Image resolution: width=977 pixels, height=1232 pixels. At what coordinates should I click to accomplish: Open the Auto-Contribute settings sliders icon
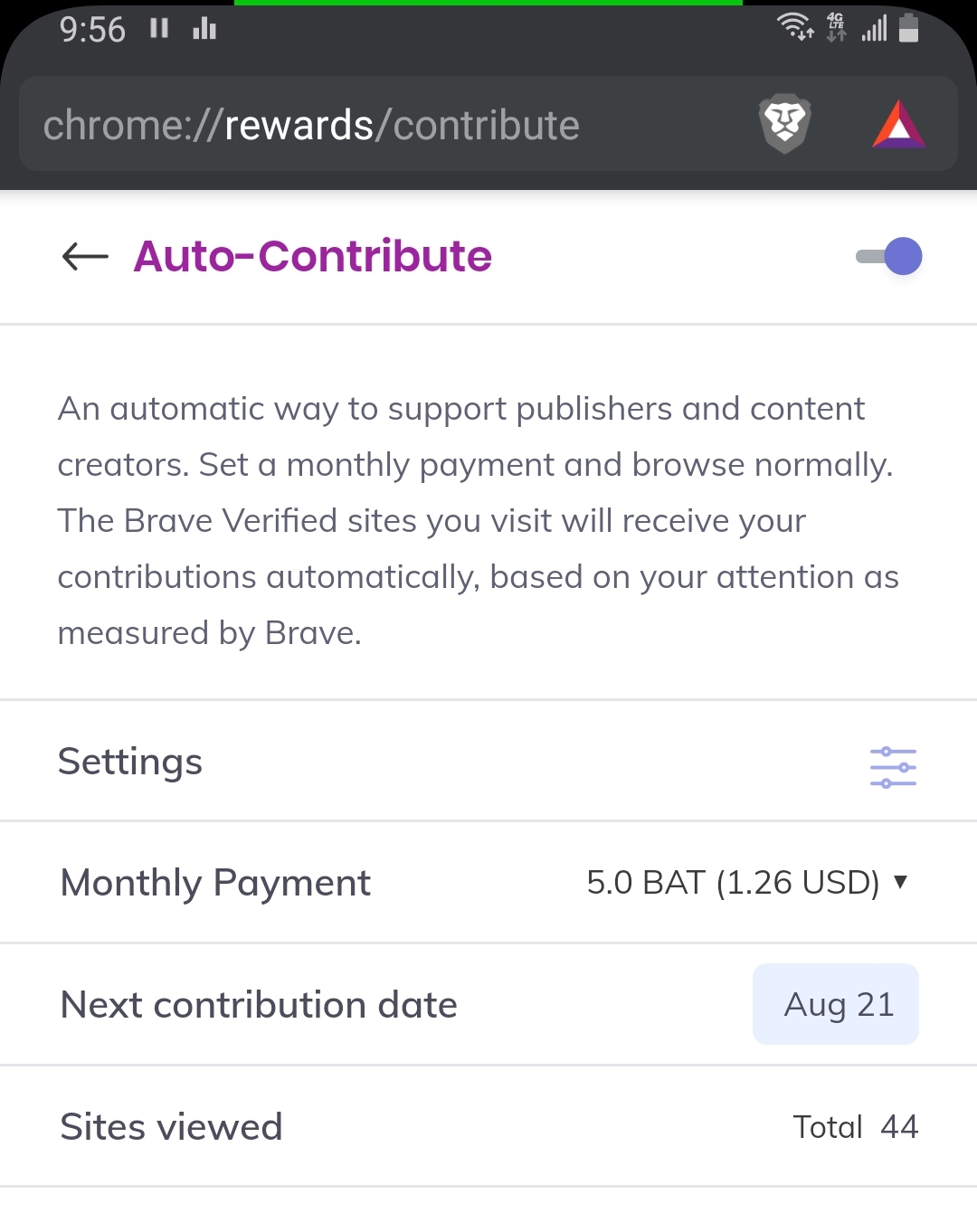(893, 767)
